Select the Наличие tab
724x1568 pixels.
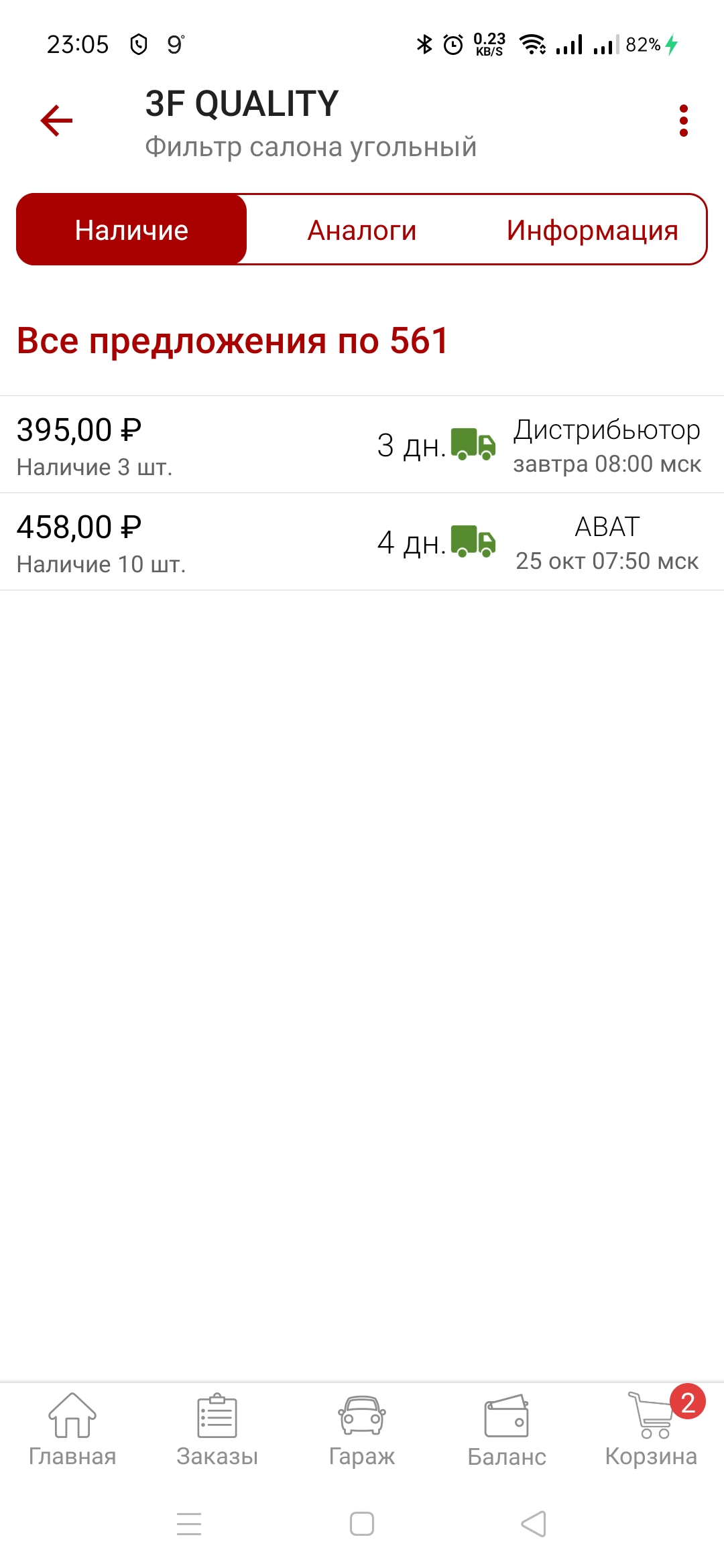(131, 230)
